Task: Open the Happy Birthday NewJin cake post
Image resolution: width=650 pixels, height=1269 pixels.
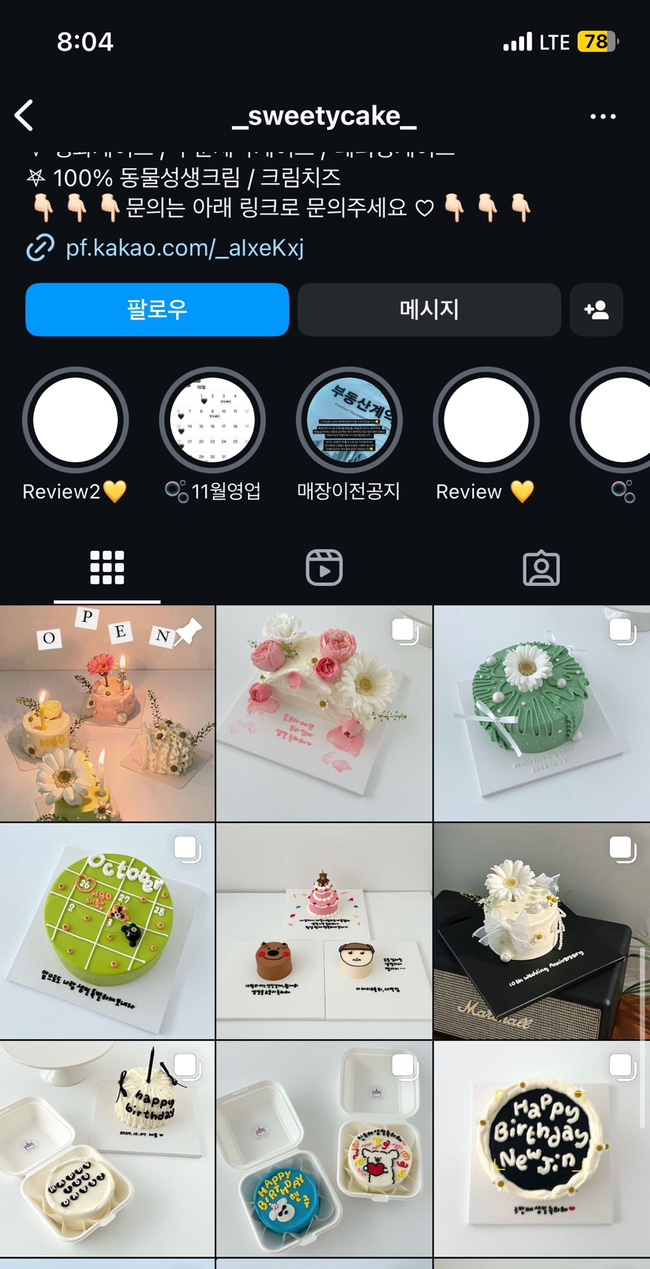Action: (541, 1148)
